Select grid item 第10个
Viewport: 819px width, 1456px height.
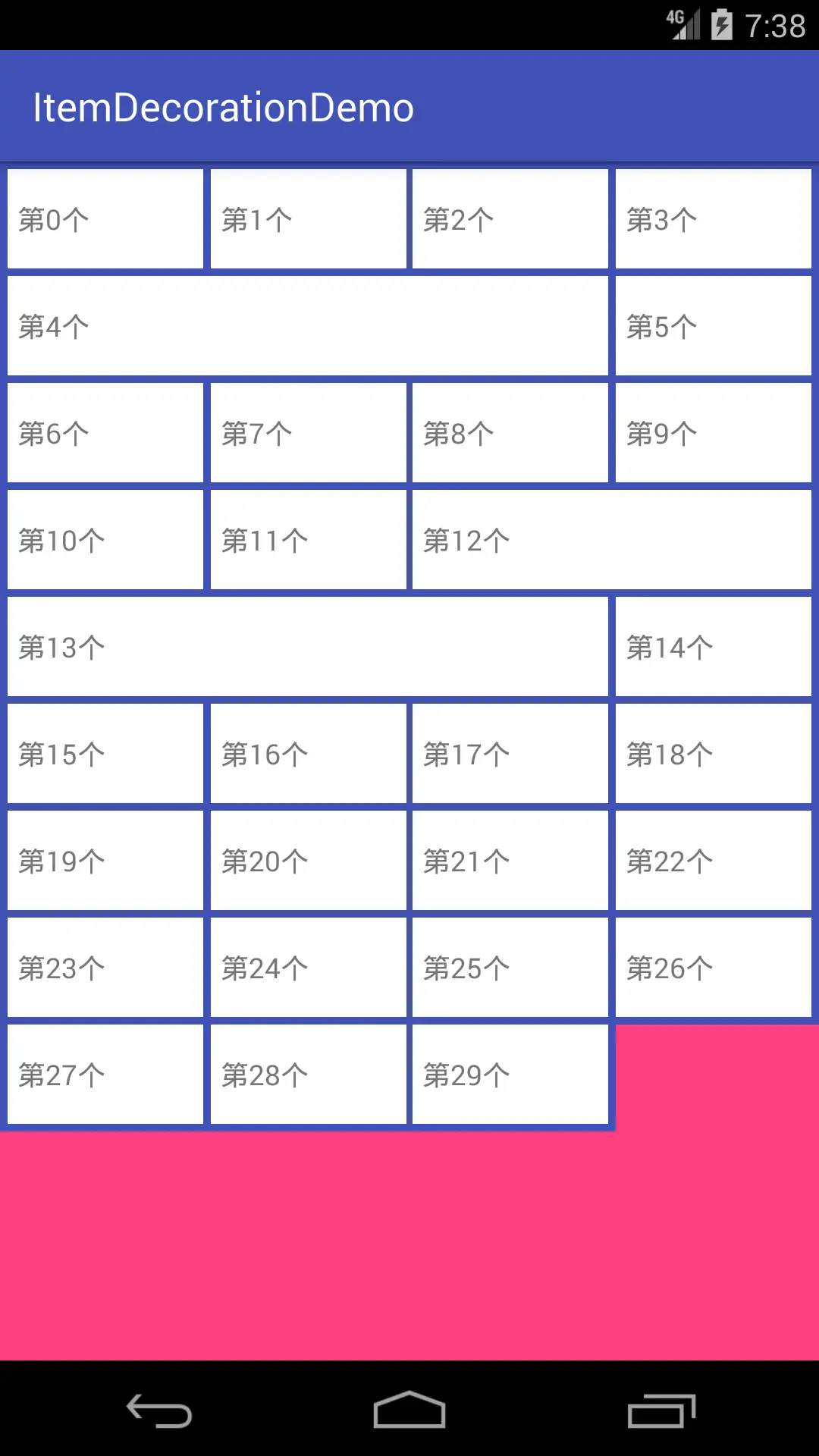[105, 540]
